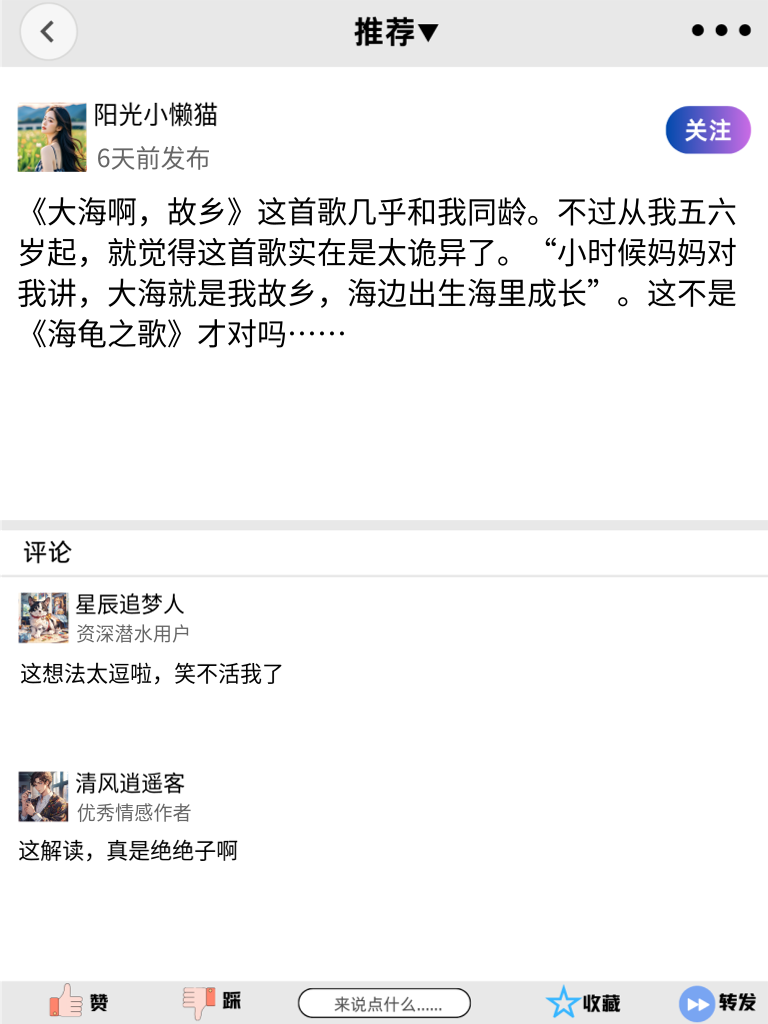Toggle follow status via the 关注 button
This screenshot has width=768, height=1024.
pyautogui.click(x=707, y=130)
